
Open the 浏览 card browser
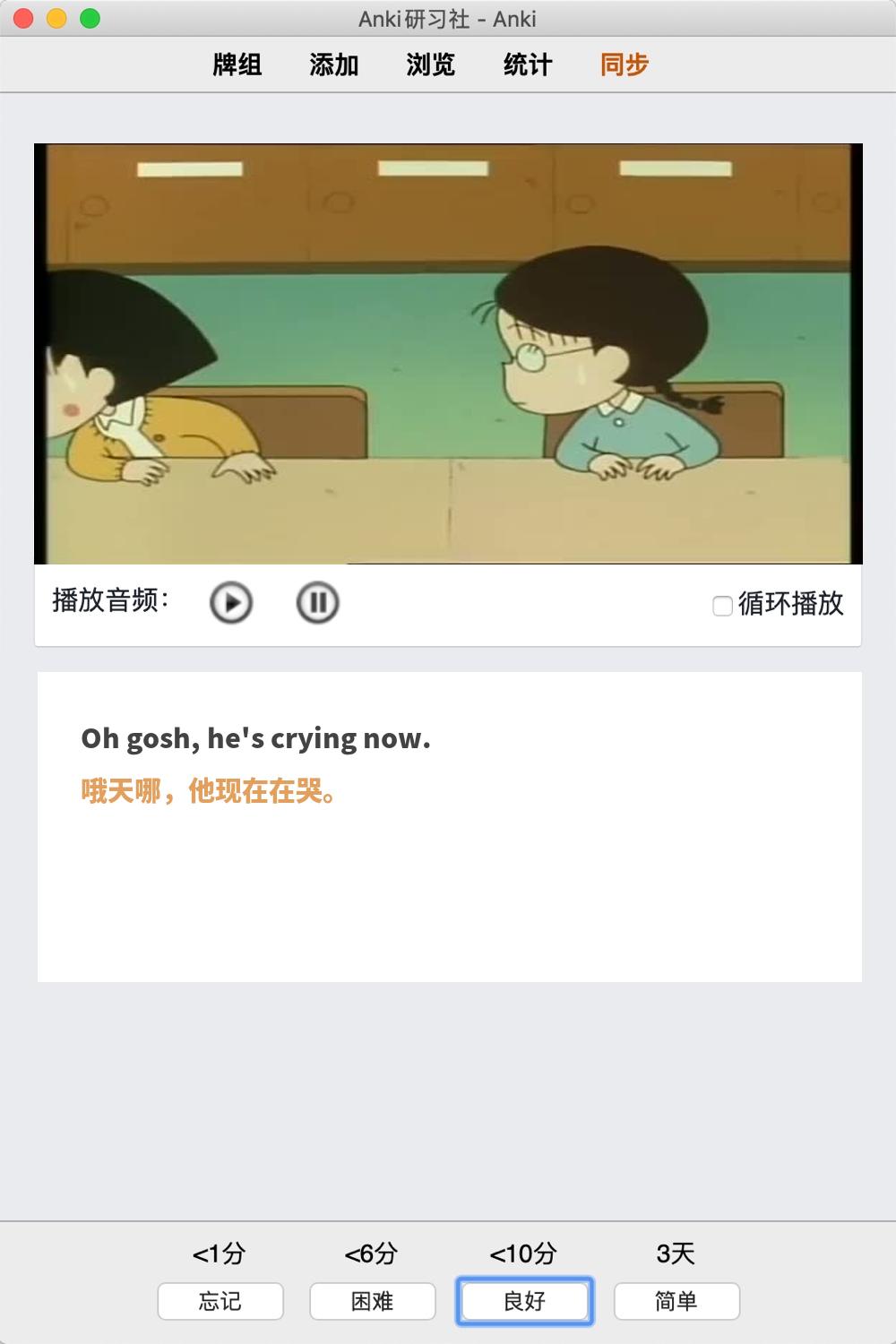point(431,65)
